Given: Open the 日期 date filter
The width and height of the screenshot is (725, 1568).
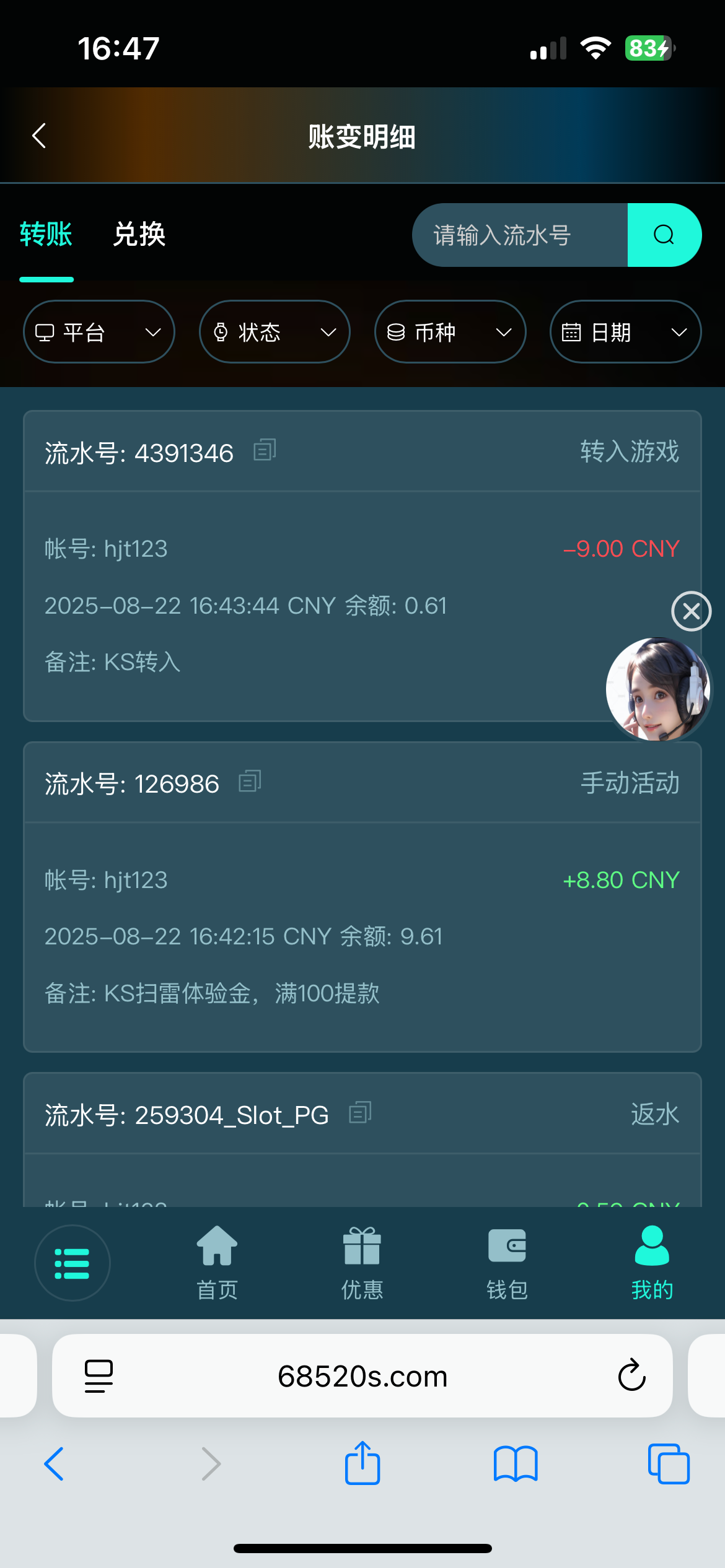Looking at the screenshot, I should coord(625,332).
